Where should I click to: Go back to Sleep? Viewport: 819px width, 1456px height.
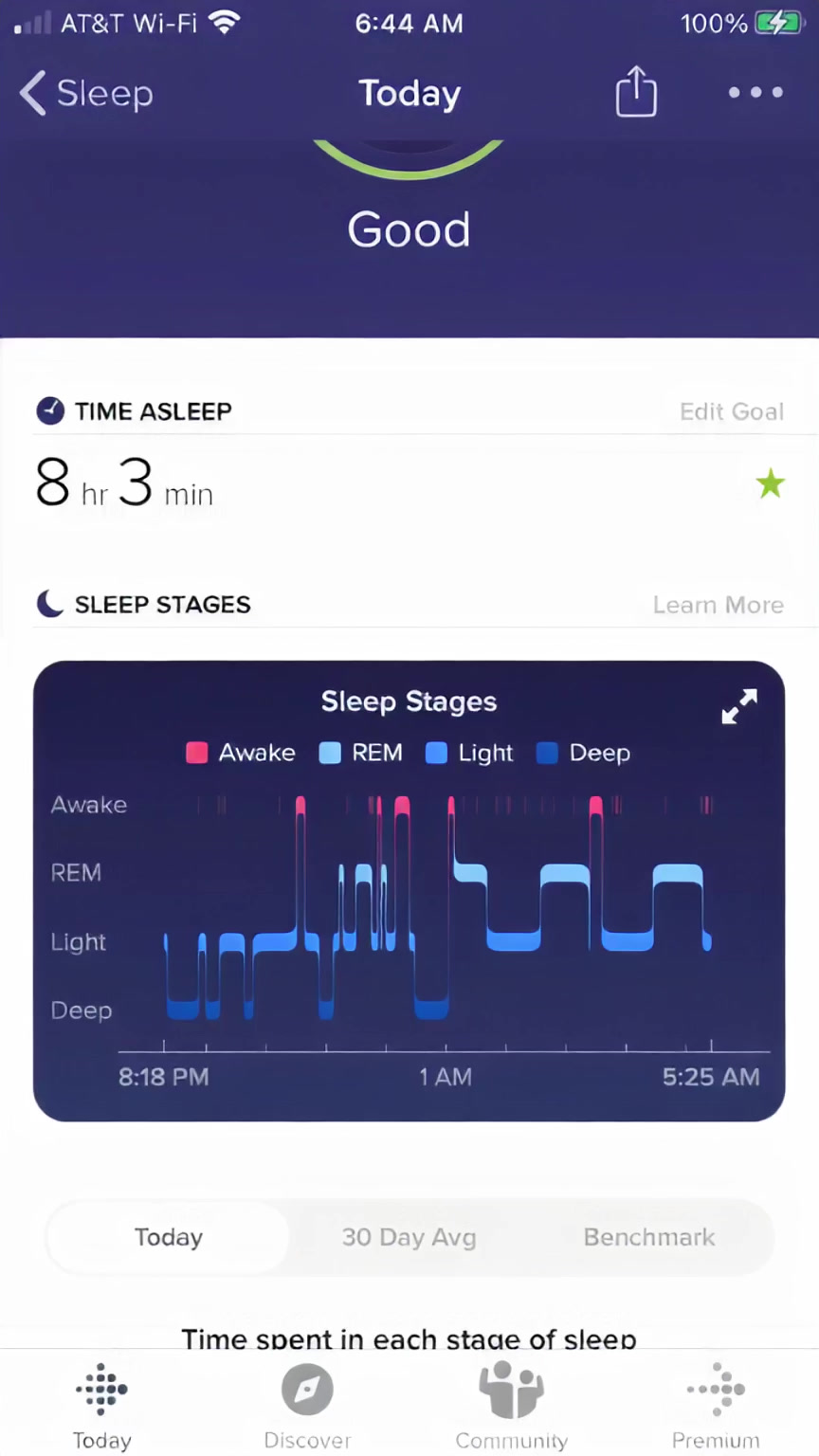click(x=86, y=94)
